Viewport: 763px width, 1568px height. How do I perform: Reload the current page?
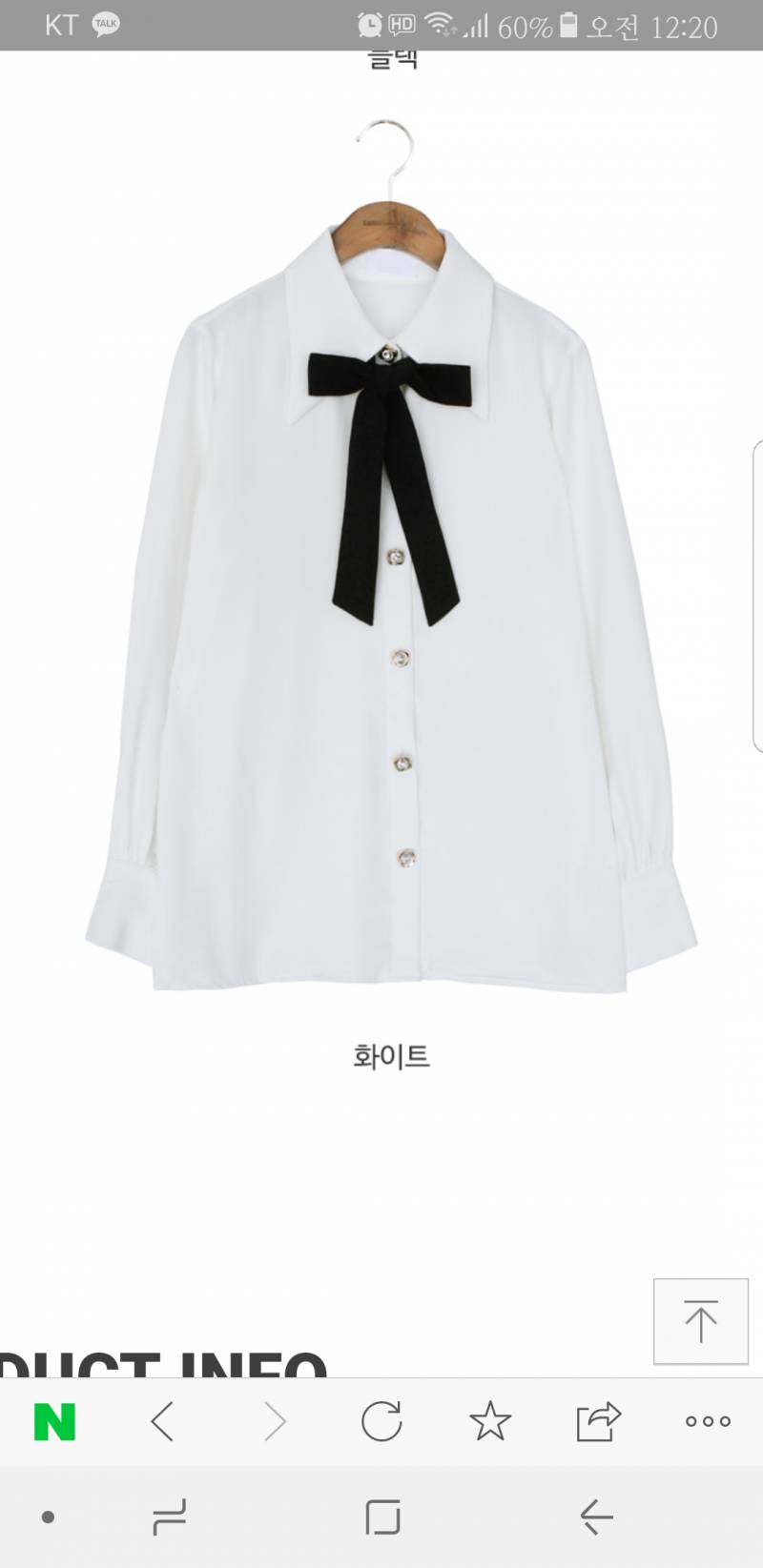click(381, 1422)
